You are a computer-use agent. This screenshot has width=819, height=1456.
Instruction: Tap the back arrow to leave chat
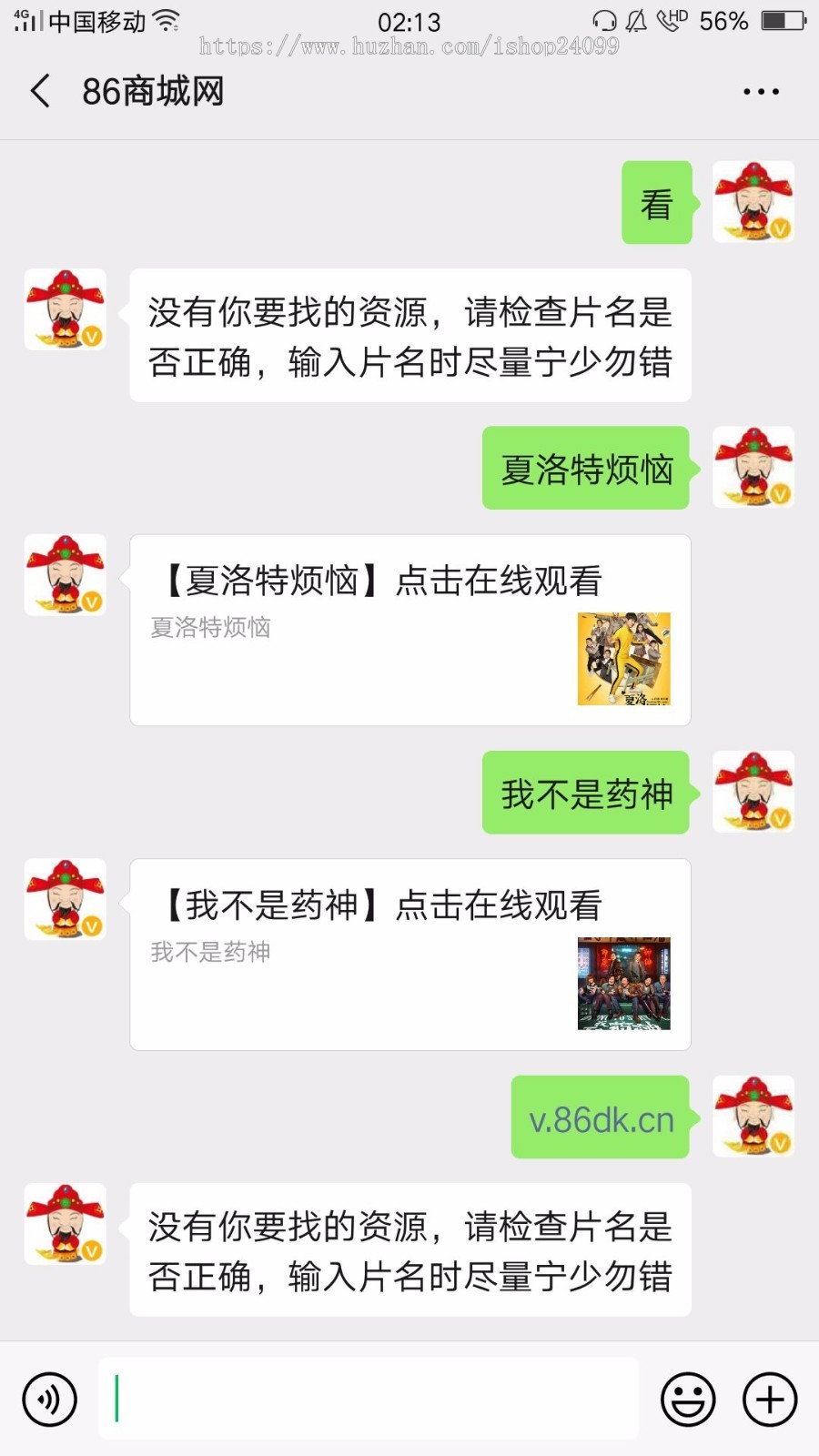tap(38, 91)
